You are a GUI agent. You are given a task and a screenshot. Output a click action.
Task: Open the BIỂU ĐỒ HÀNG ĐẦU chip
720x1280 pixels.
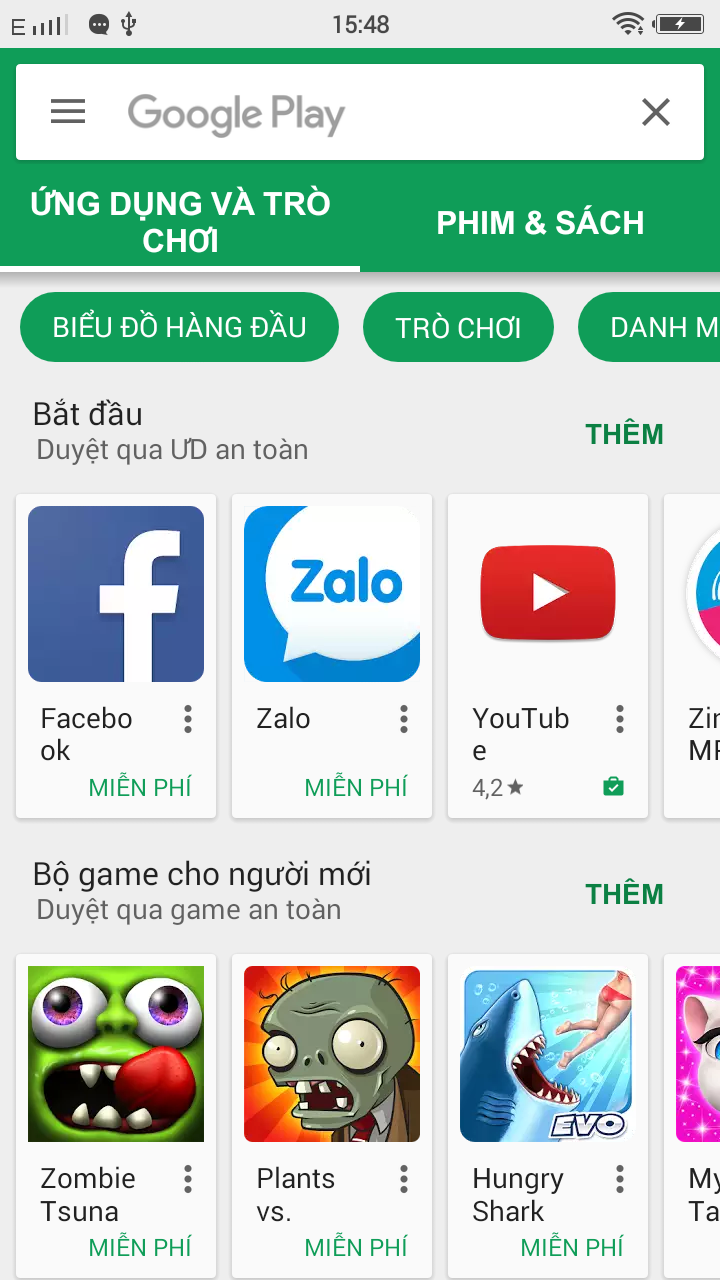[179, 327]
